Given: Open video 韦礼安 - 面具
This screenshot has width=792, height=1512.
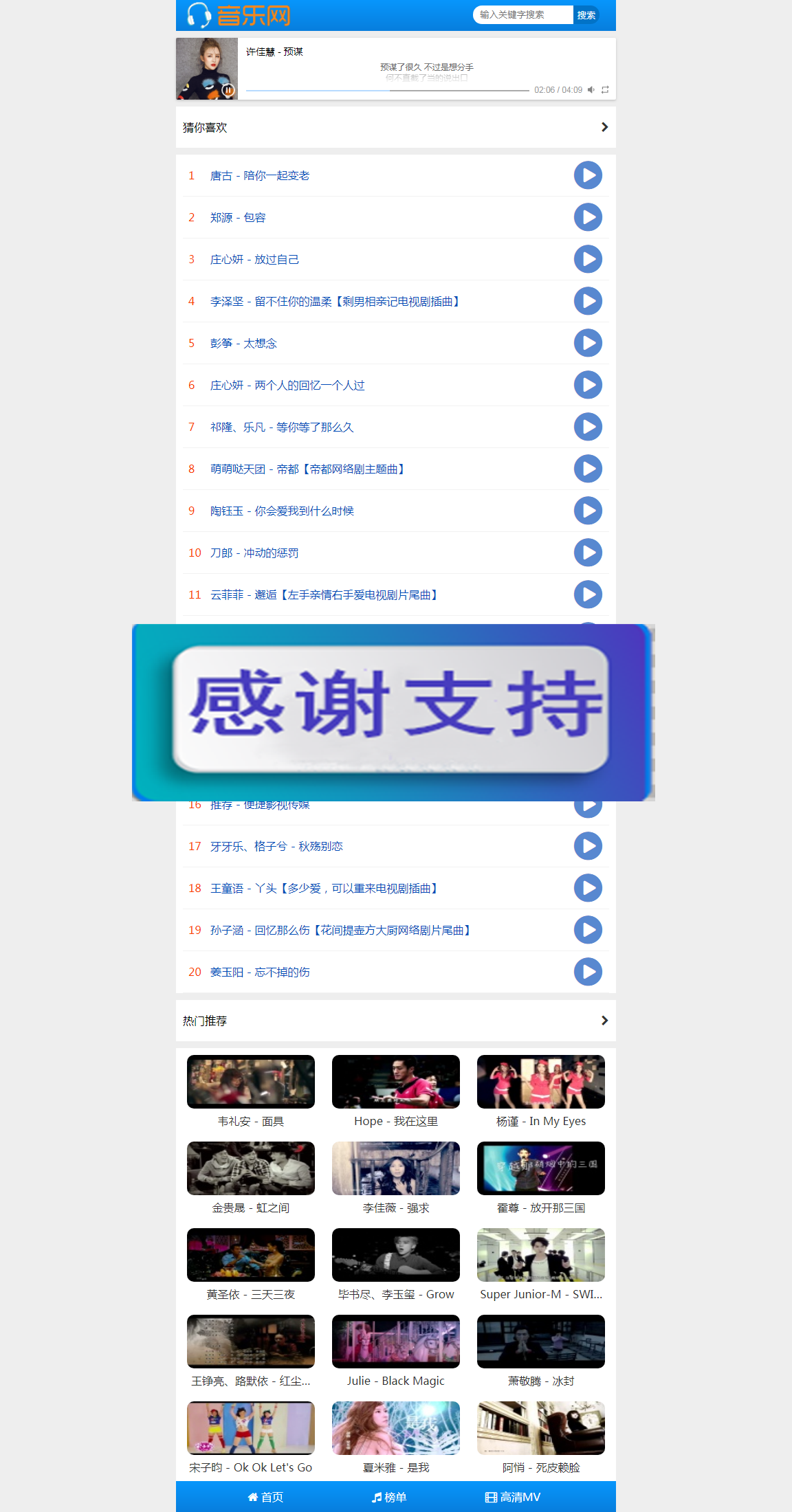Looking at the screenshot, I should pos(251,1082).
